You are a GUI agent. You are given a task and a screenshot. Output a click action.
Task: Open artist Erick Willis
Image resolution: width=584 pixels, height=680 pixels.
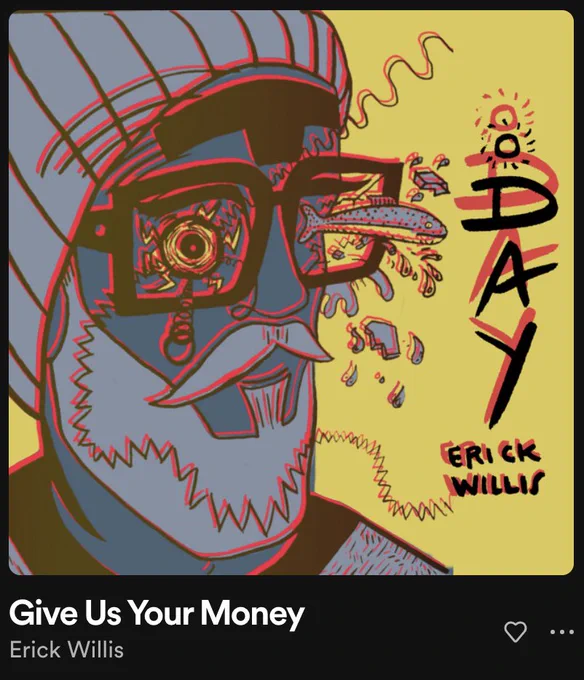67,650
